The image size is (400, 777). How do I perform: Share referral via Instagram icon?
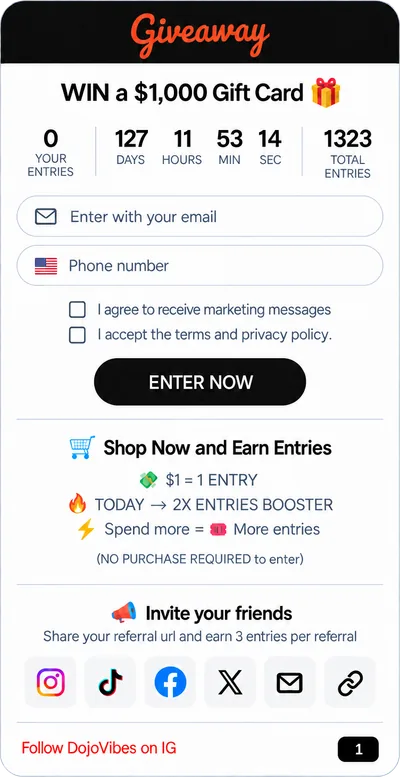click(51, 682)
